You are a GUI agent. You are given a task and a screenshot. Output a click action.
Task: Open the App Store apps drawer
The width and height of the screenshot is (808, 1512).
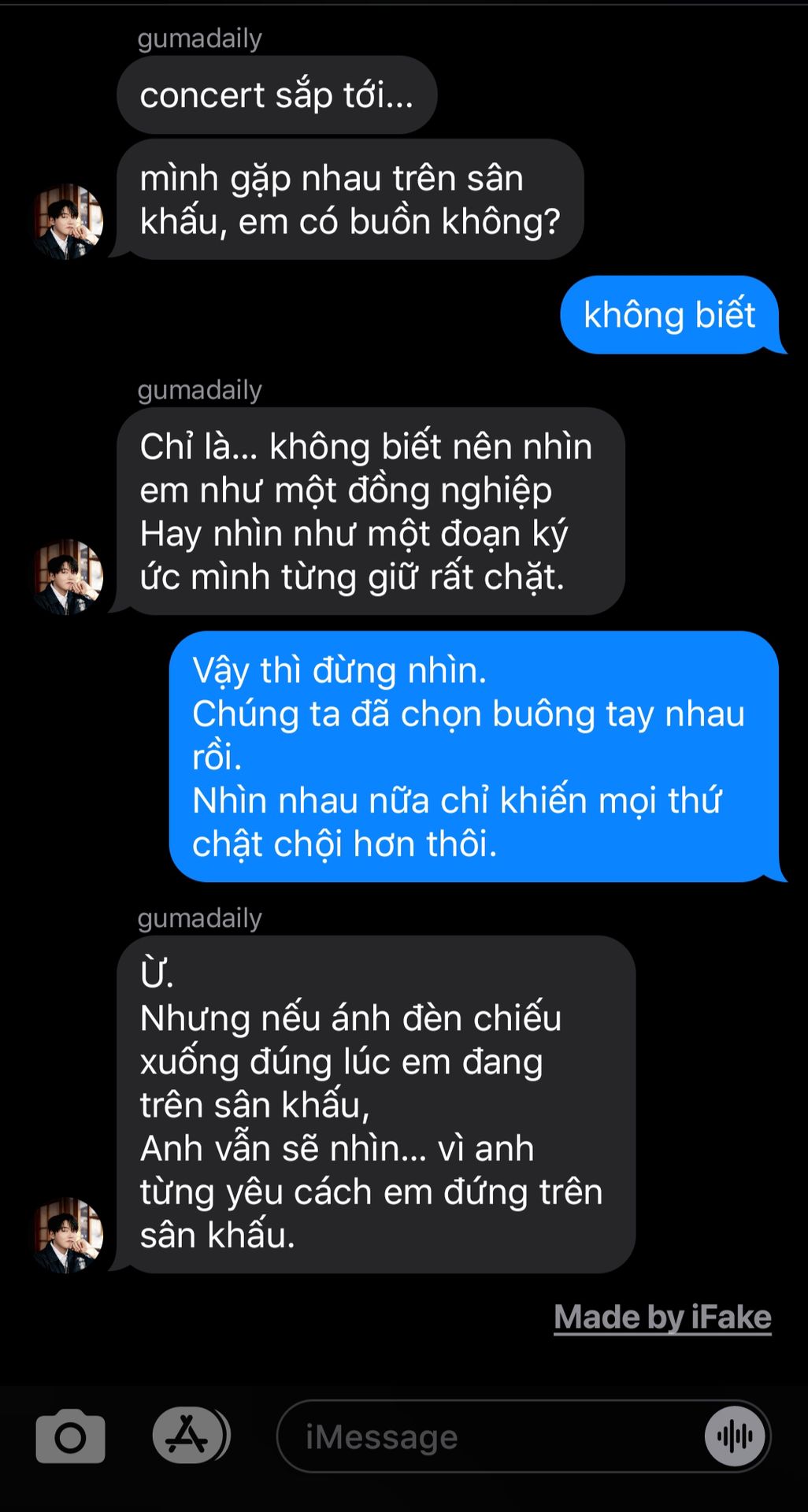click(x=191, y=1435)
